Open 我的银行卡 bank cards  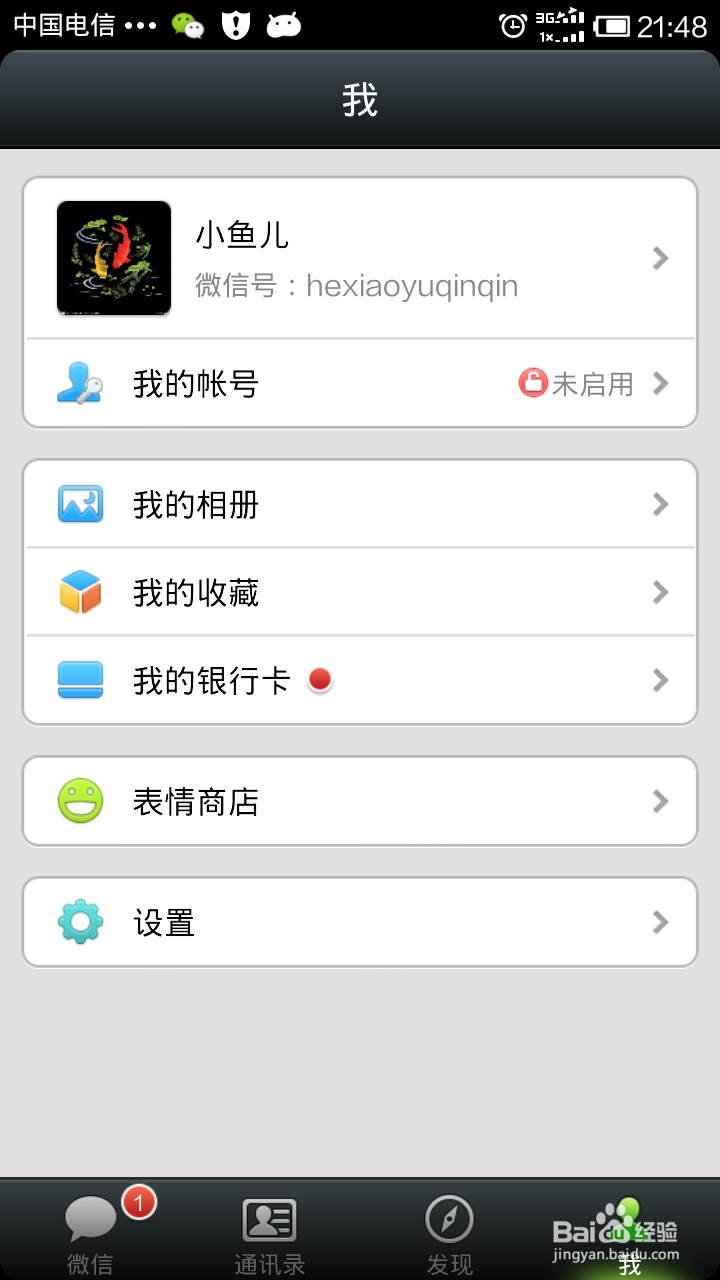coord(360,680)
